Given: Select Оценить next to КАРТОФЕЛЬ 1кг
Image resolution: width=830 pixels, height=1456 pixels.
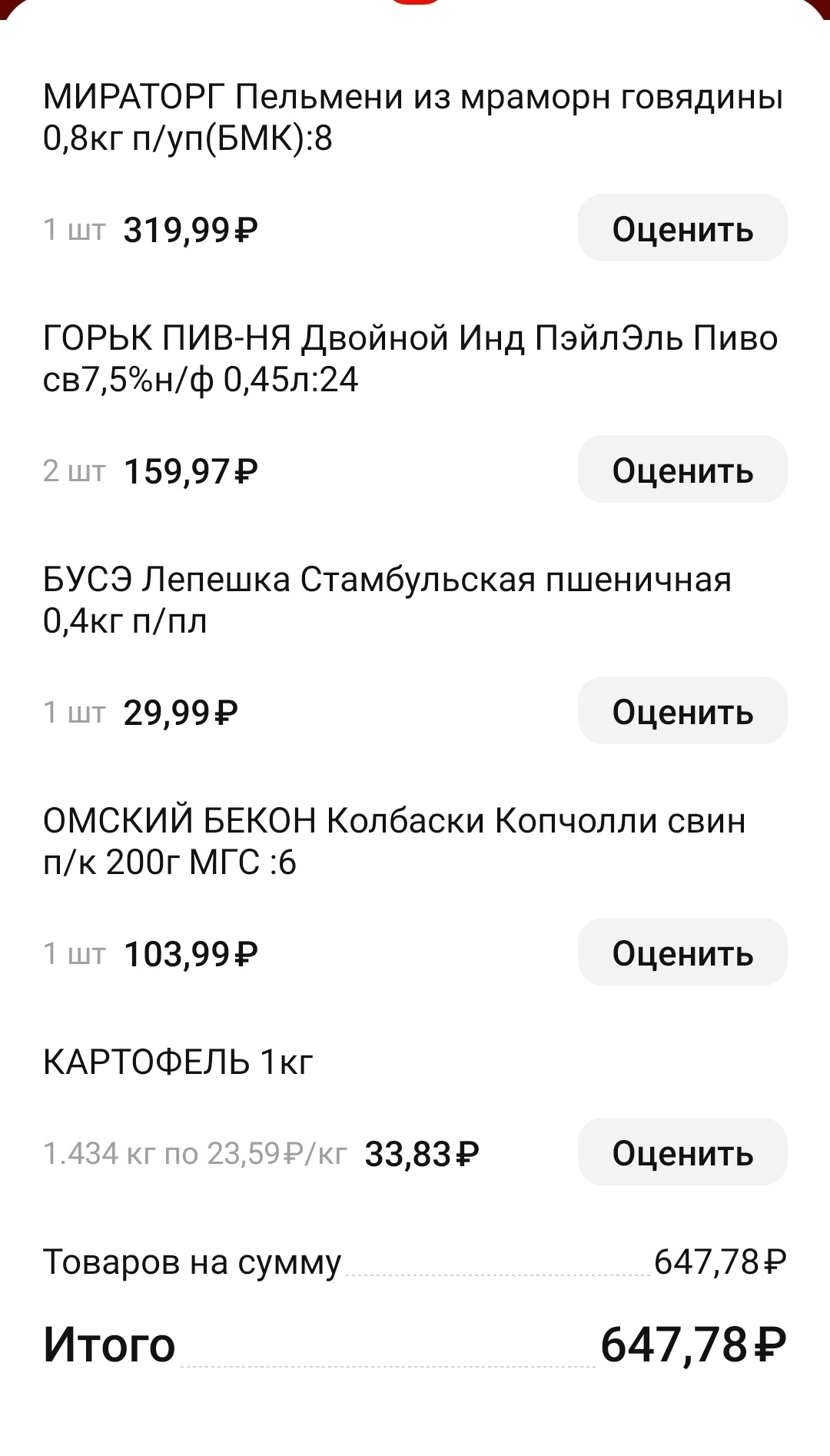Looking at the screenshot, I should pyautogui.click(x=682, y=1152).
